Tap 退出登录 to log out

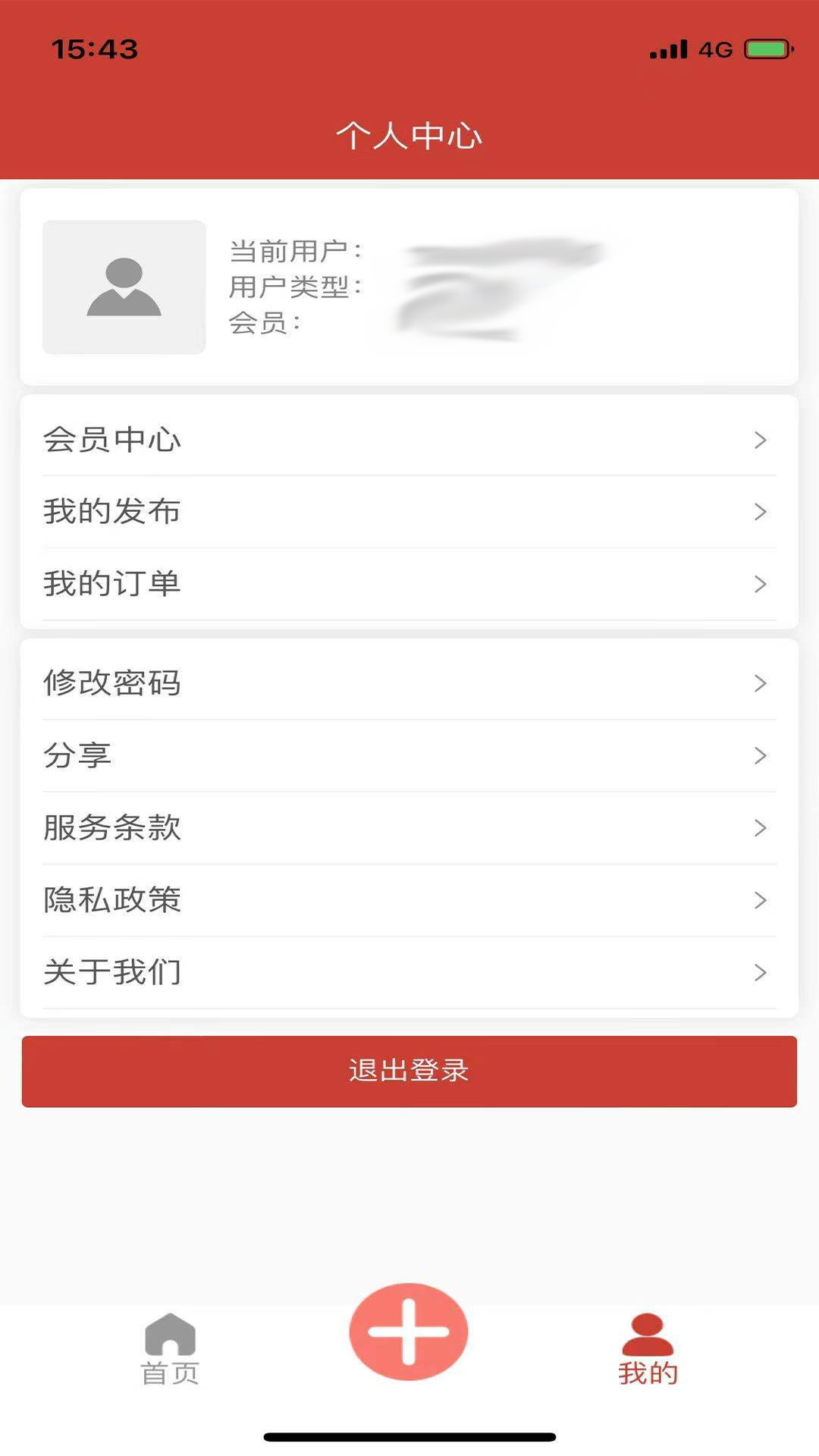point(409,1071)
